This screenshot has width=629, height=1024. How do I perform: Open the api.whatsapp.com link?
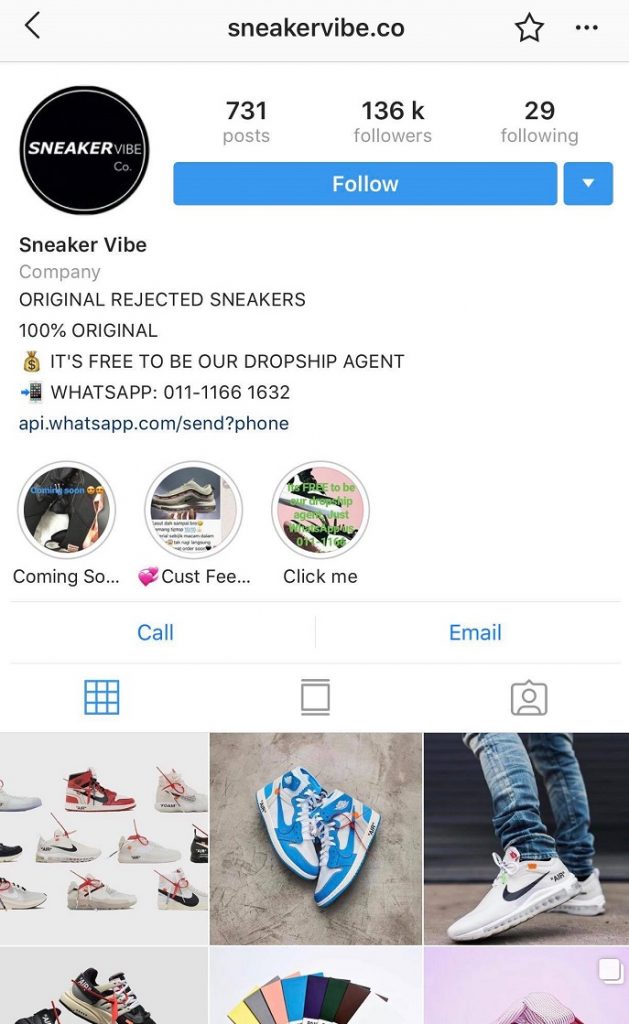coord(154,423)
